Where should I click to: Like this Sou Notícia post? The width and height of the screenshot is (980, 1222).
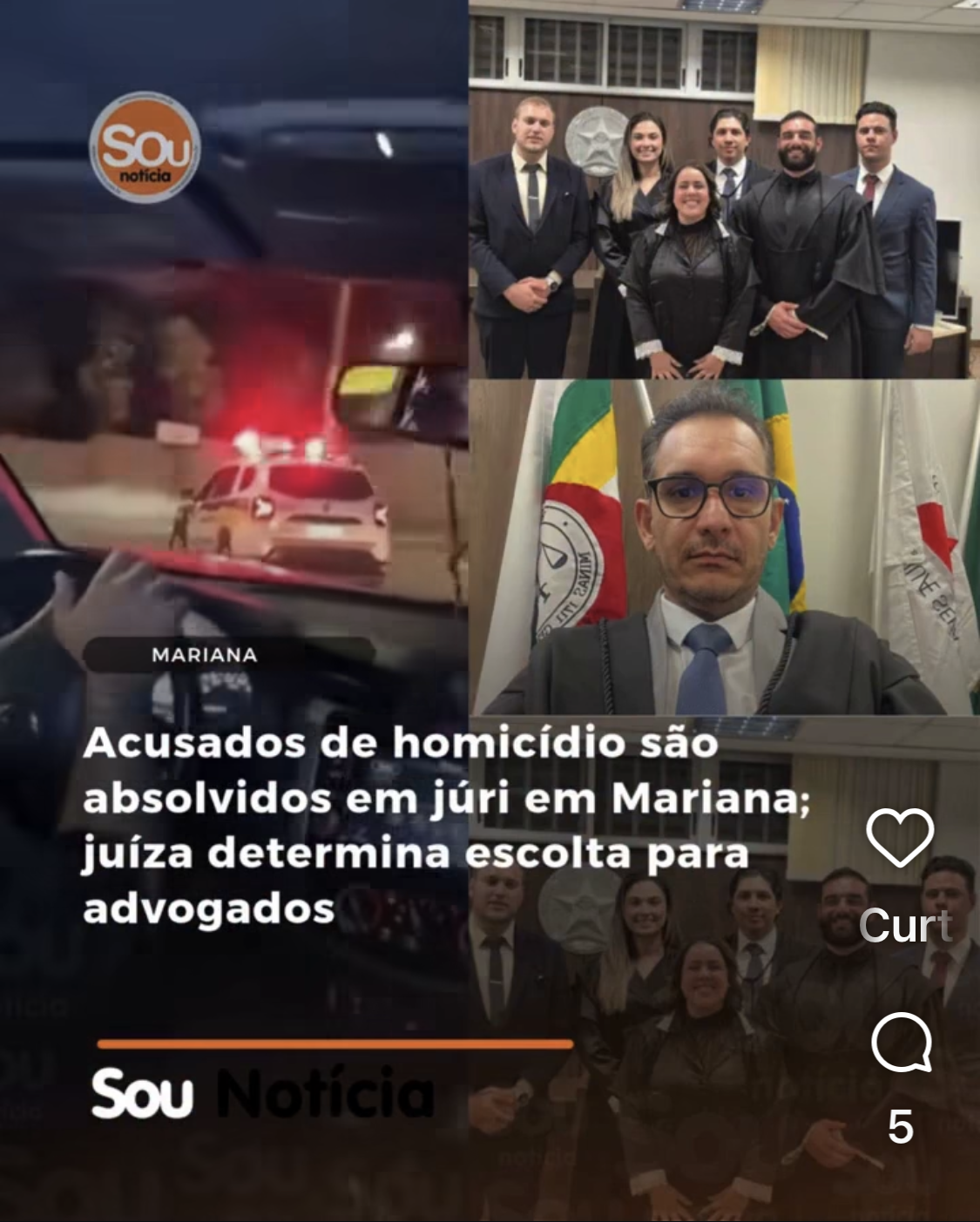[900, 838]
